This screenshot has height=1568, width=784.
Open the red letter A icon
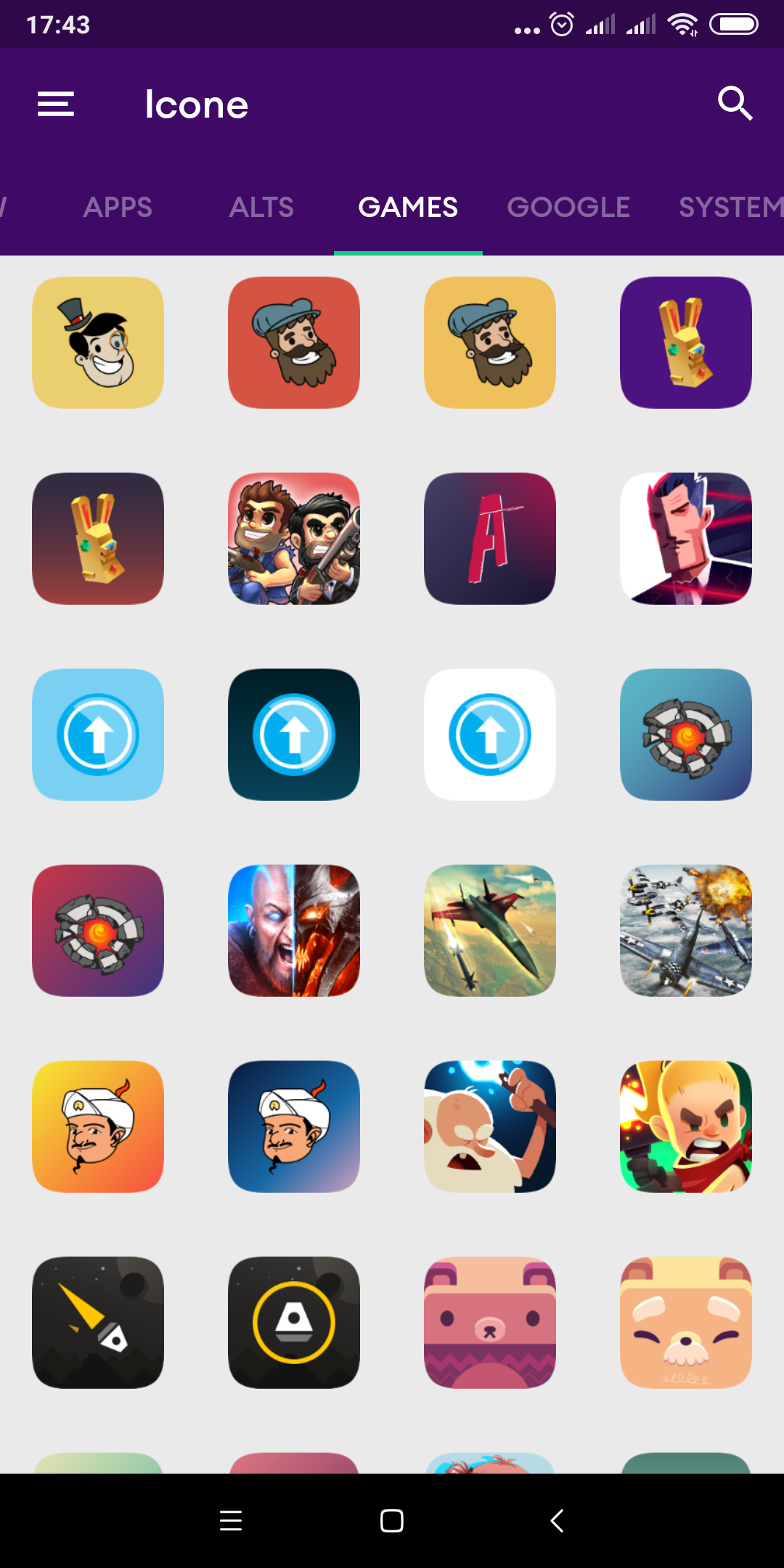pyautogui.click(x=490, y=539)
